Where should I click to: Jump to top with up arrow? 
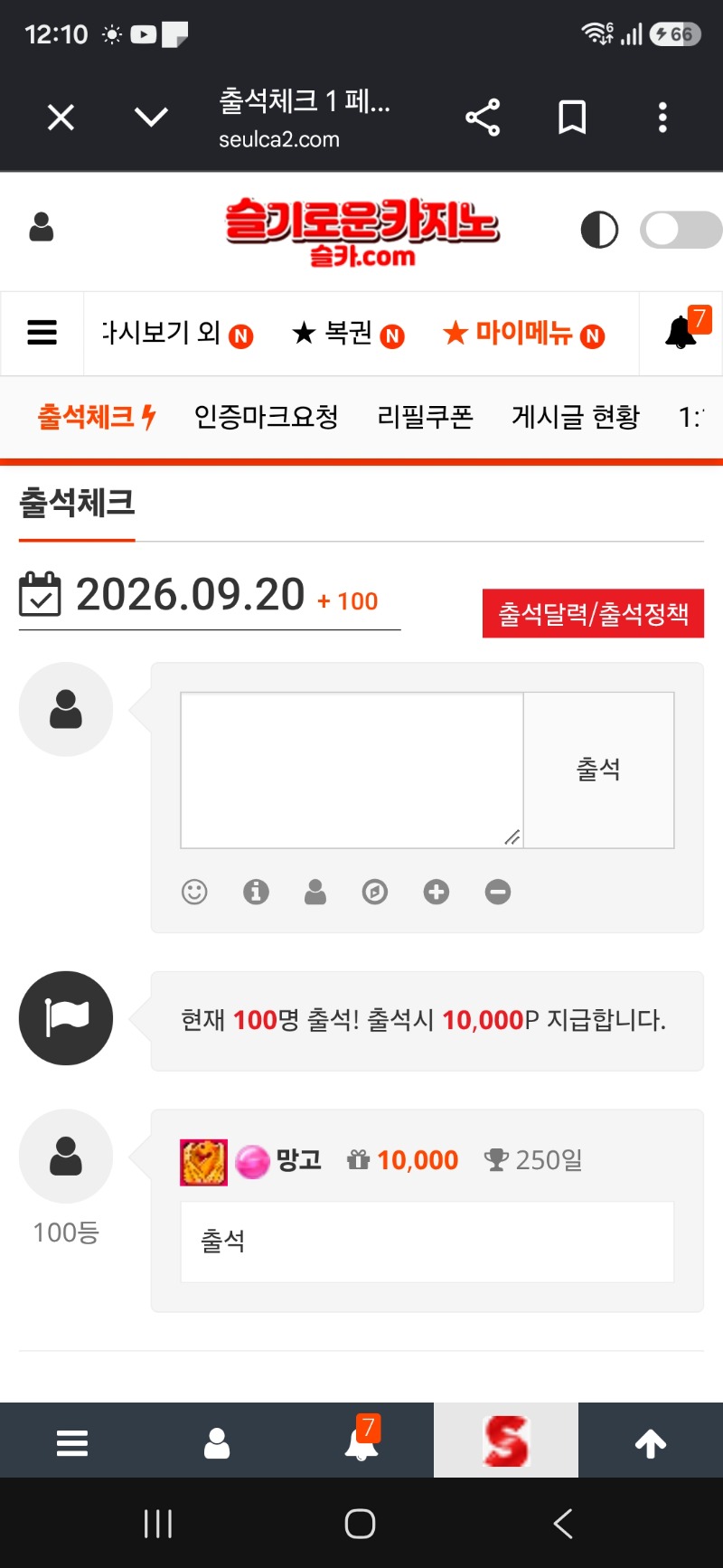[x=651, y=1443]
